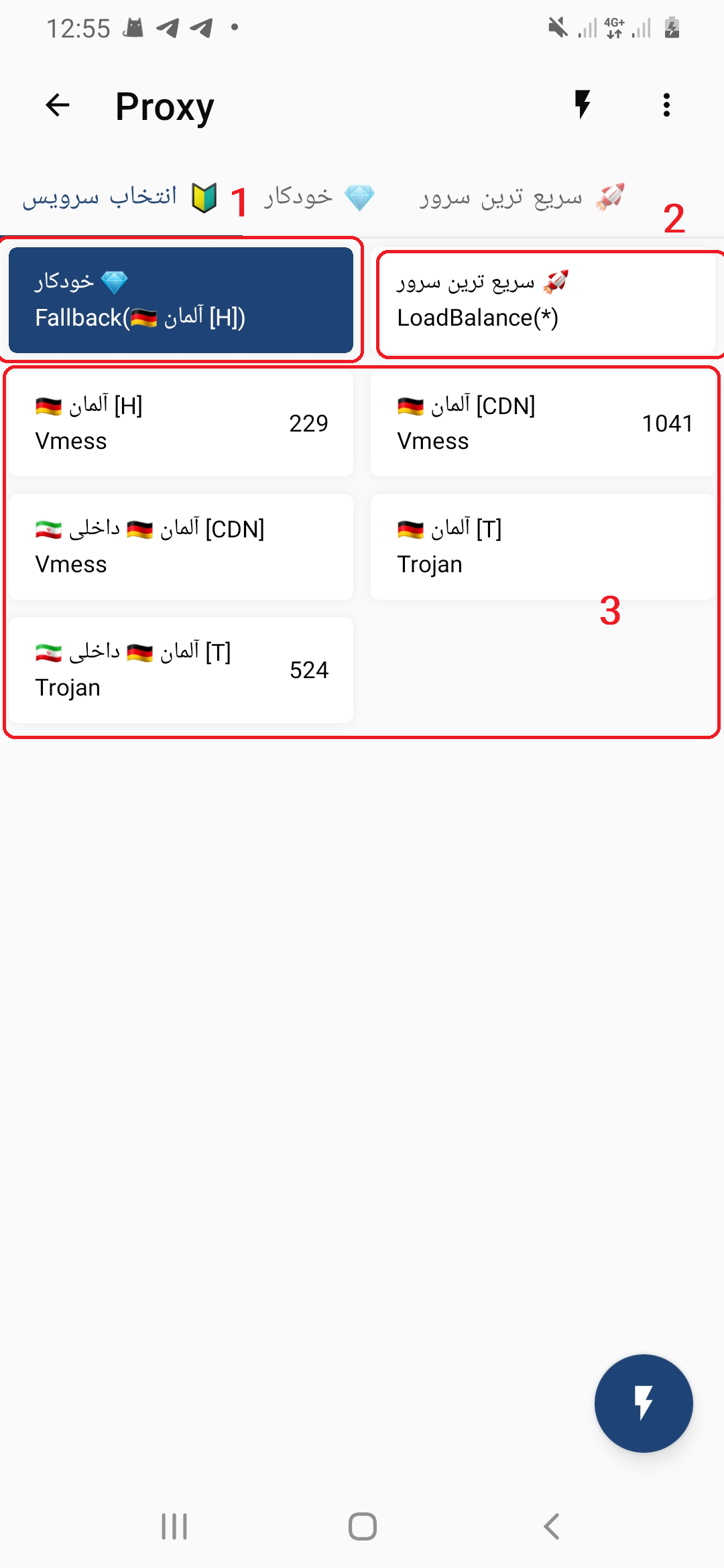The width and height of the screenshot is (724, 1568).
Task: Open recent apps from the navigation bar
Action: point(174,1526)
